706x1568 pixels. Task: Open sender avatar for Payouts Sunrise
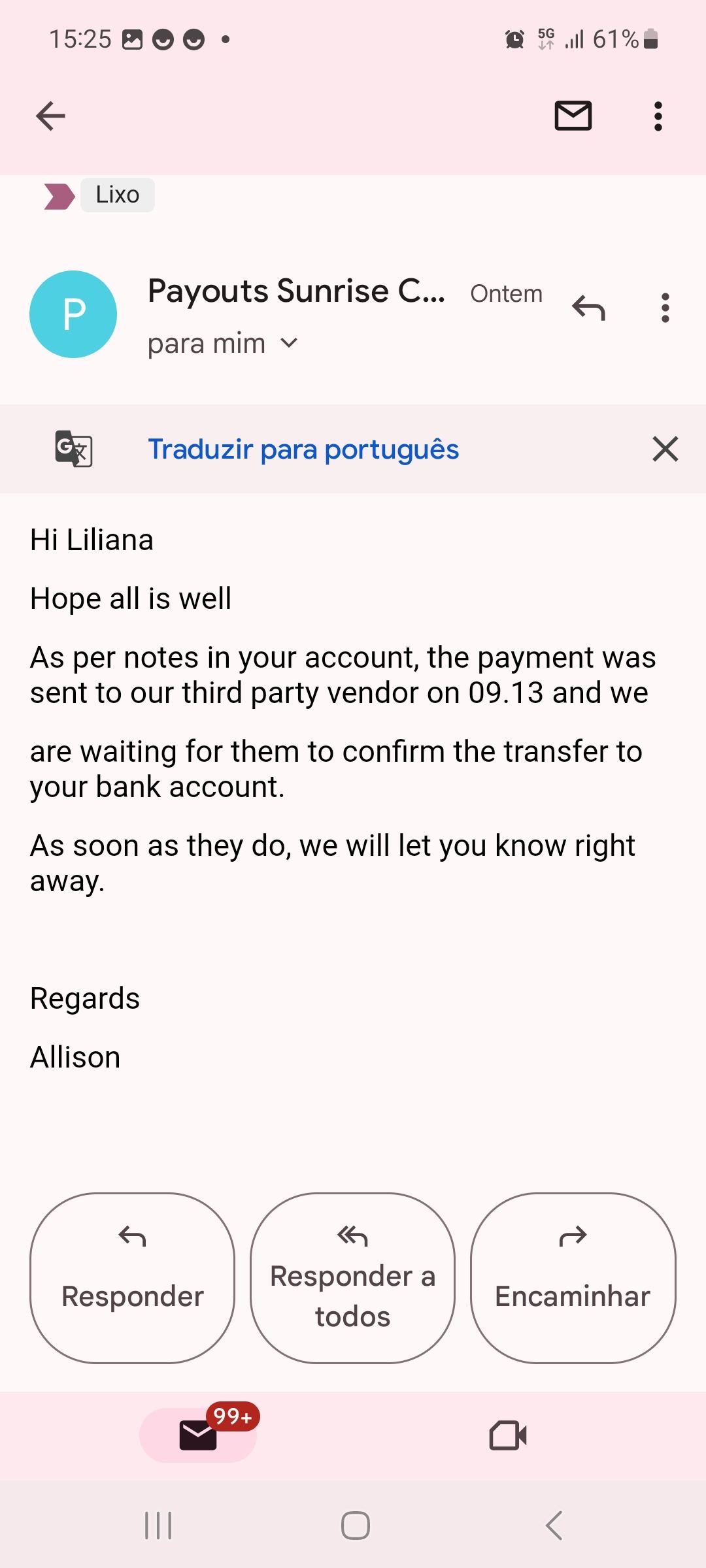coord(73,314)
